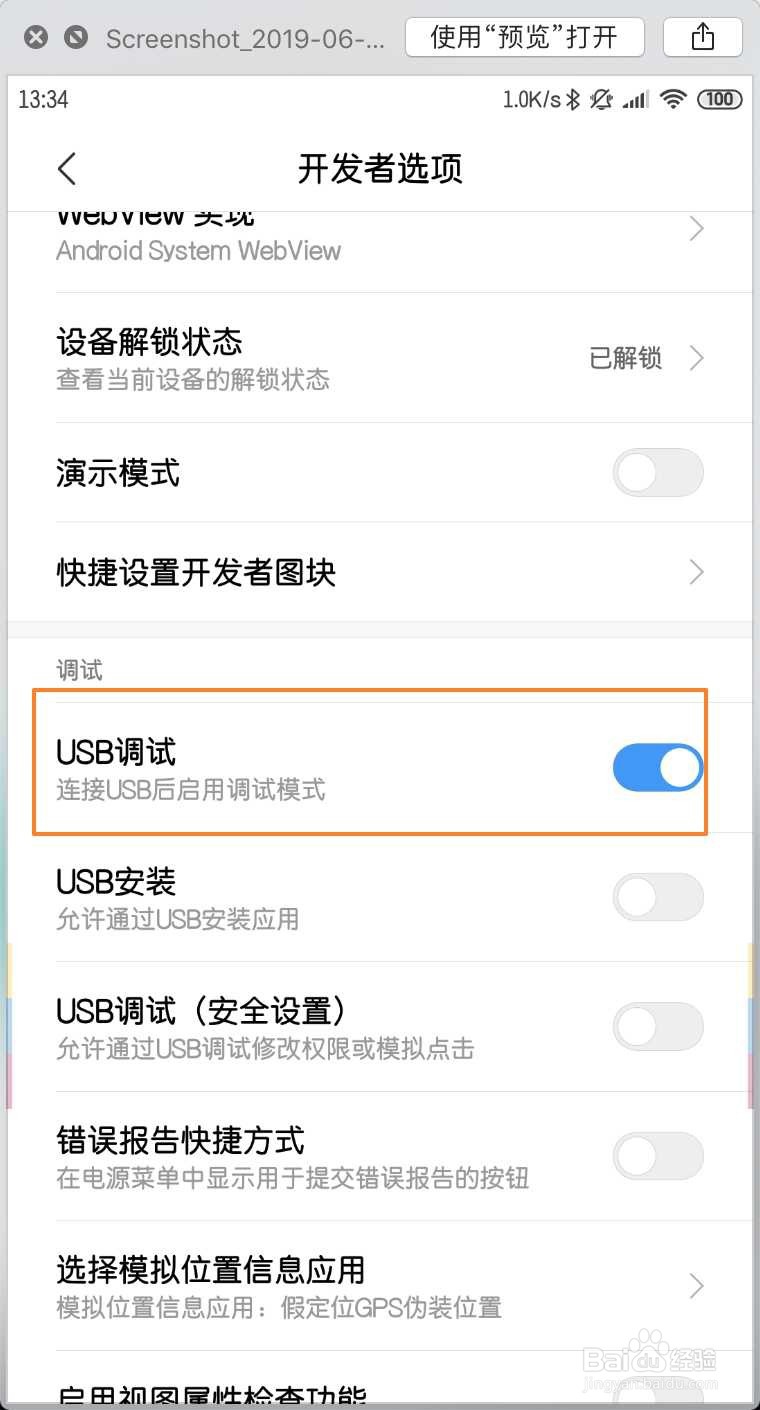This screenshot has height=1410, width=760.
Task: Tap the clock showing 13:34
Action: 45,99
